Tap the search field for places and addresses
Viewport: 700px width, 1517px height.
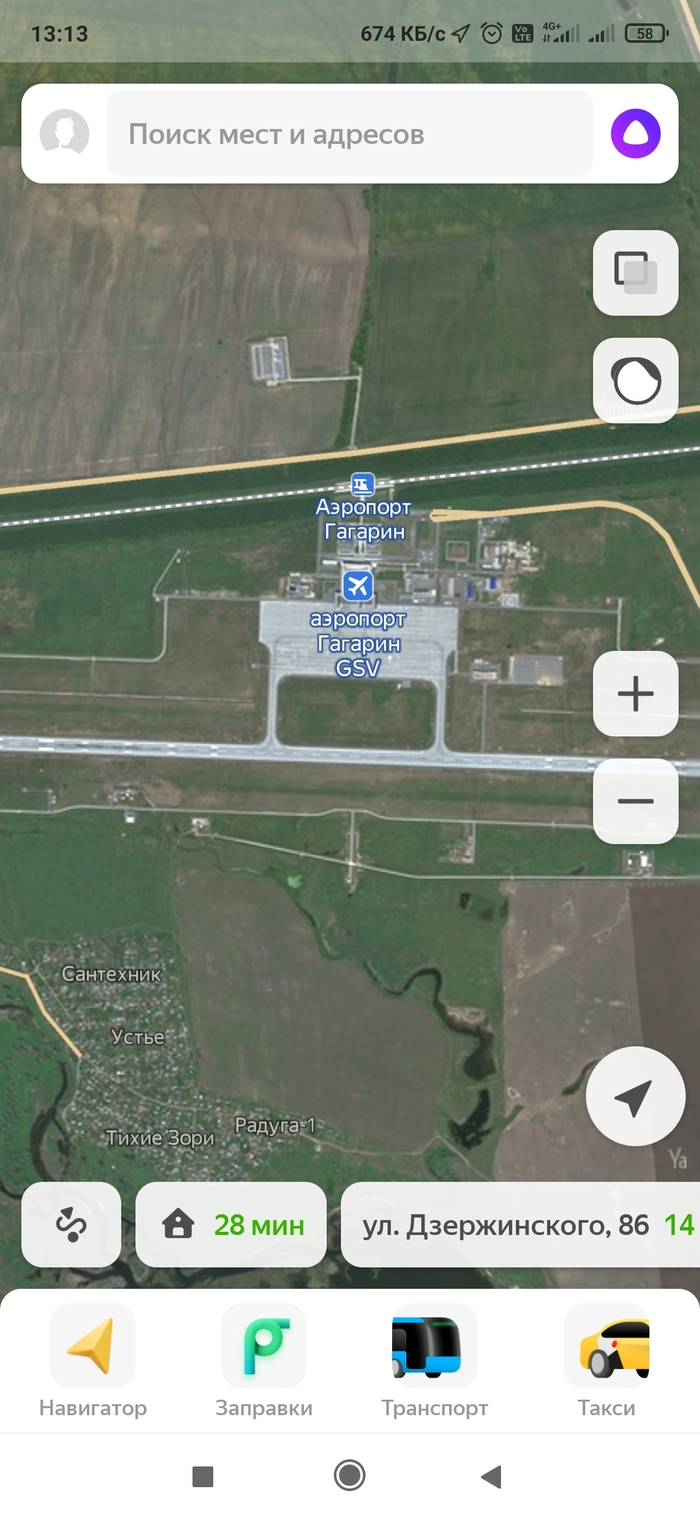point(350,134)
